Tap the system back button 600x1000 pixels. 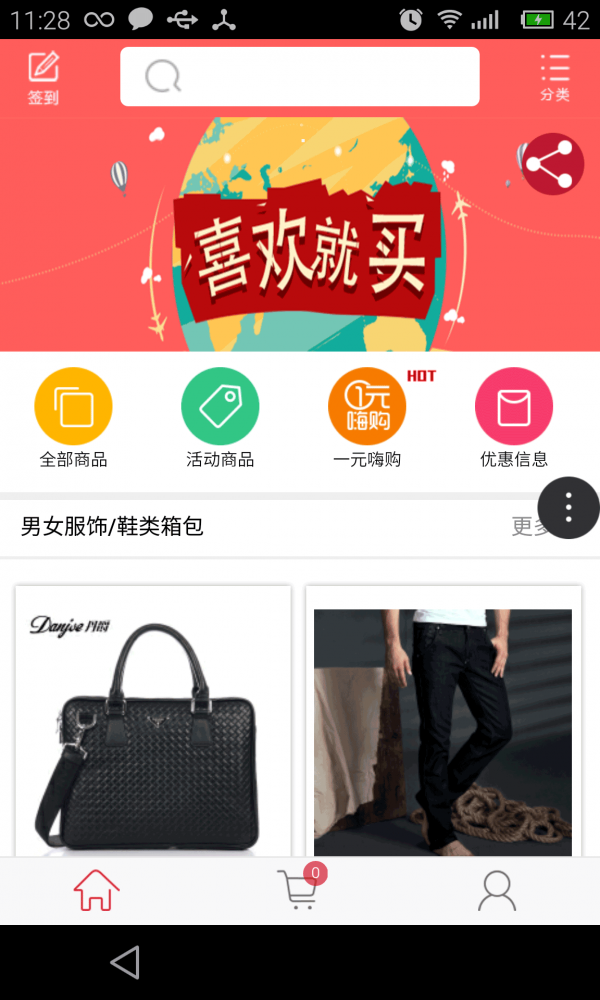pyautogui.click(x=125, y=962)
